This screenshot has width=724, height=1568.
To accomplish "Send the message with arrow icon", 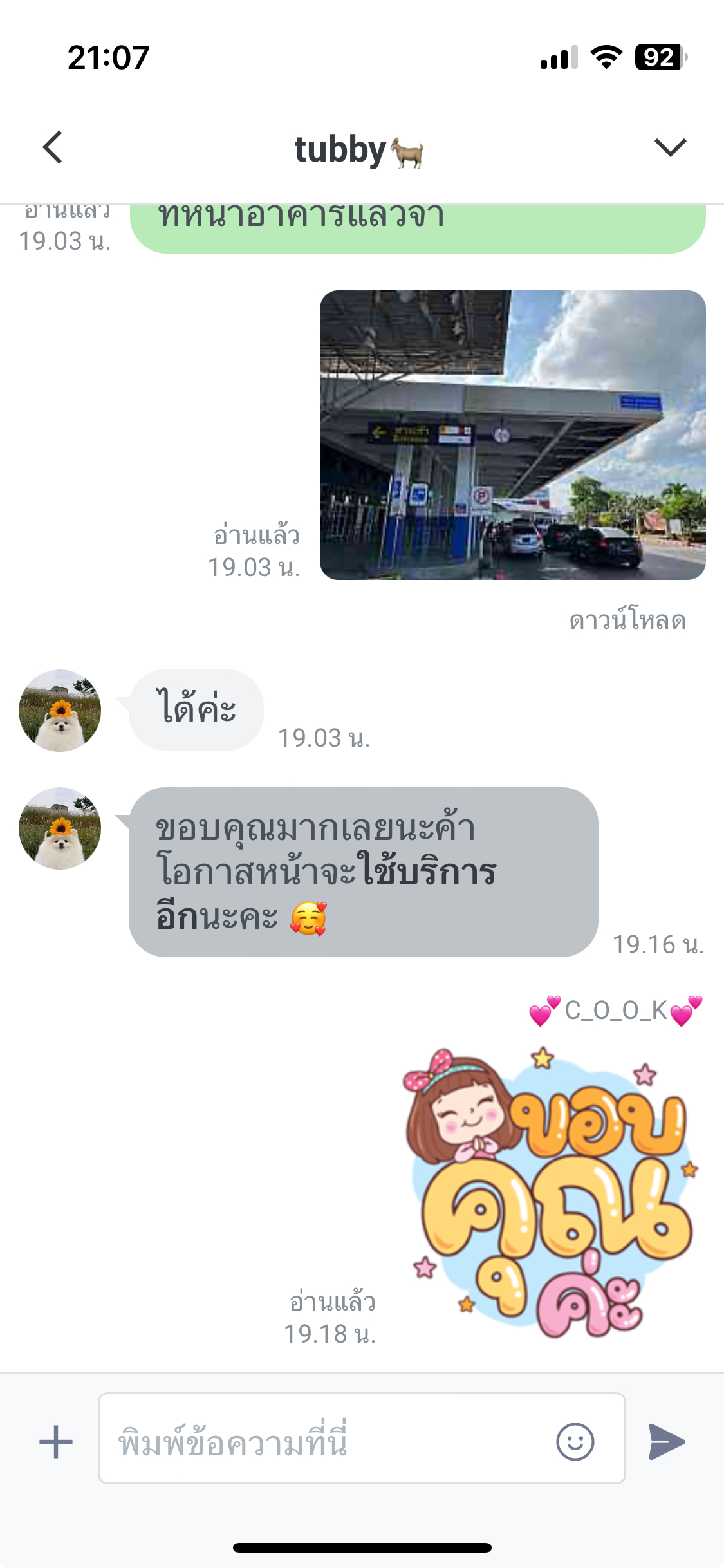I will coord(667,1441).
